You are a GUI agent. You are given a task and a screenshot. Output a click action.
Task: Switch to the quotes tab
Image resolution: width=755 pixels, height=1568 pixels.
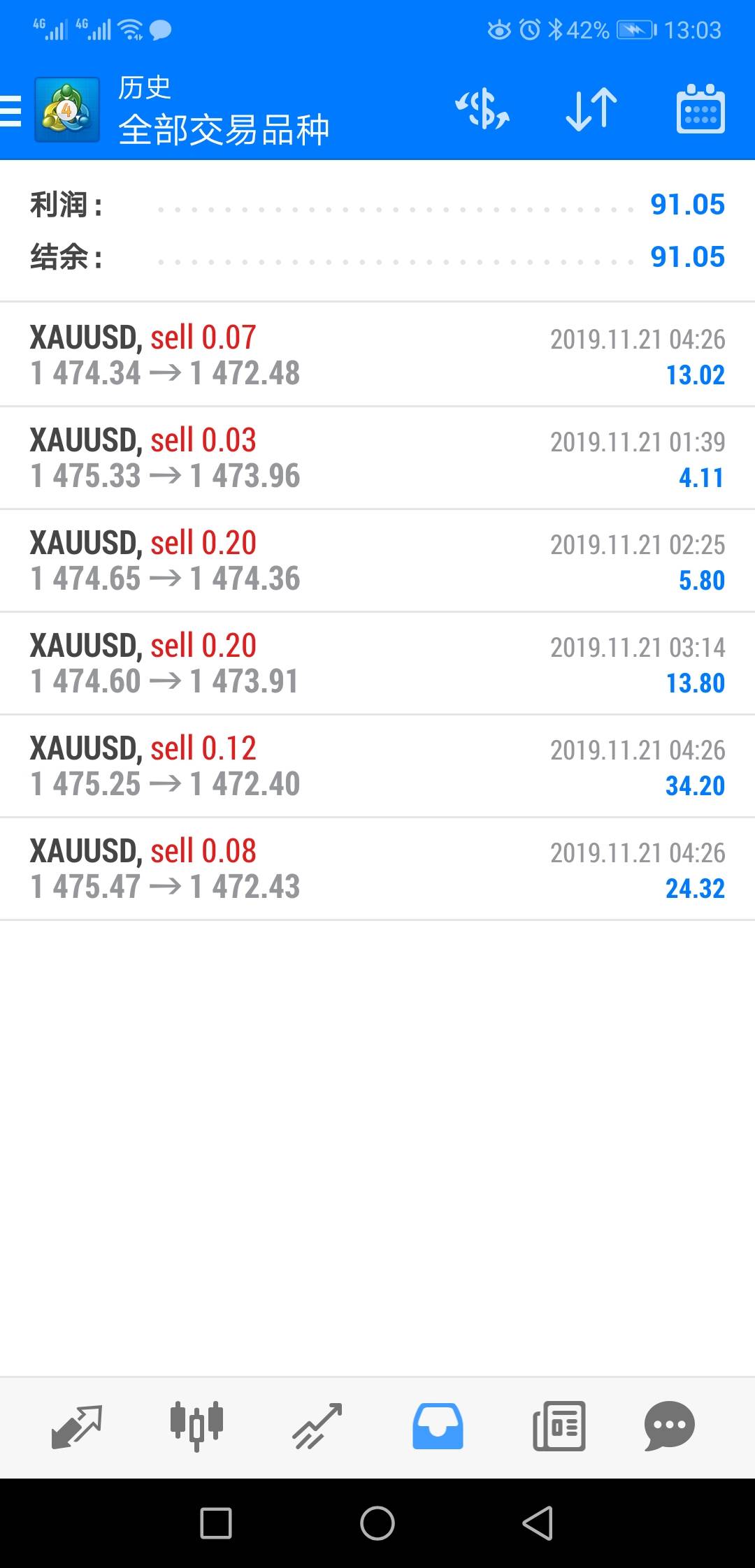tap(77, 1426)
